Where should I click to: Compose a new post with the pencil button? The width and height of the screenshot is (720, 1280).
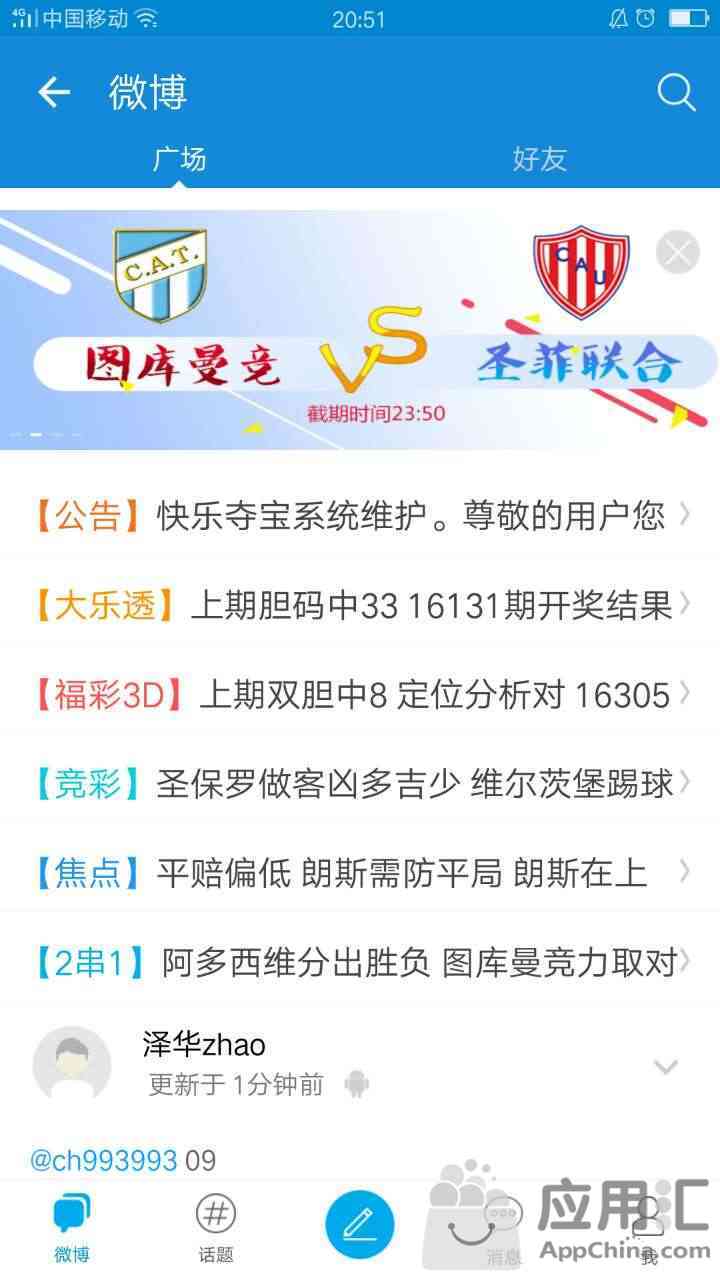360,1224
